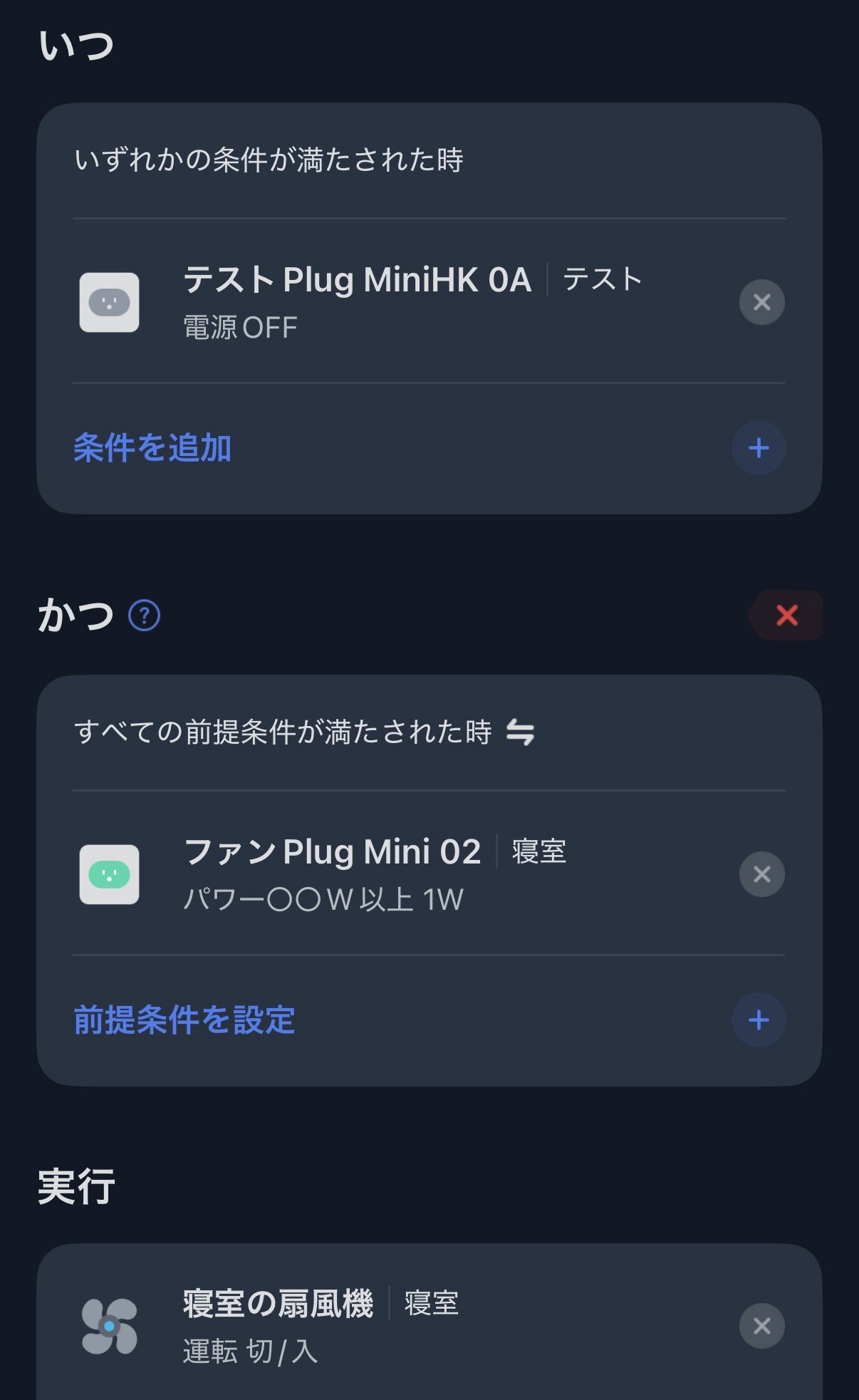Screen dimensions: 859x1400
Task: Open the help icon next to かつ
Action: [x=144, y=616]
